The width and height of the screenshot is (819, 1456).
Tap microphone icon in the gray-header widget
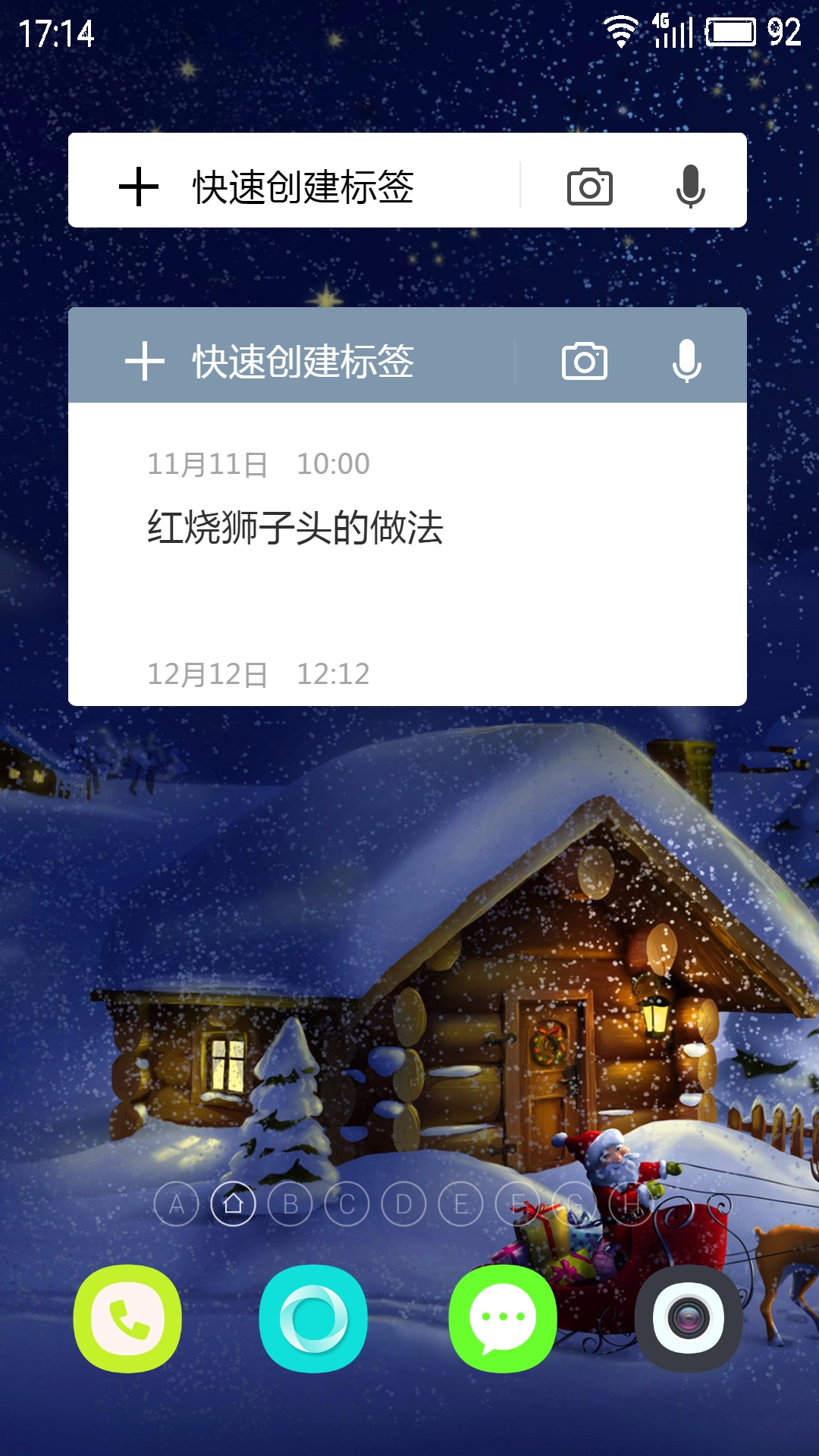(x=686, y=361)
